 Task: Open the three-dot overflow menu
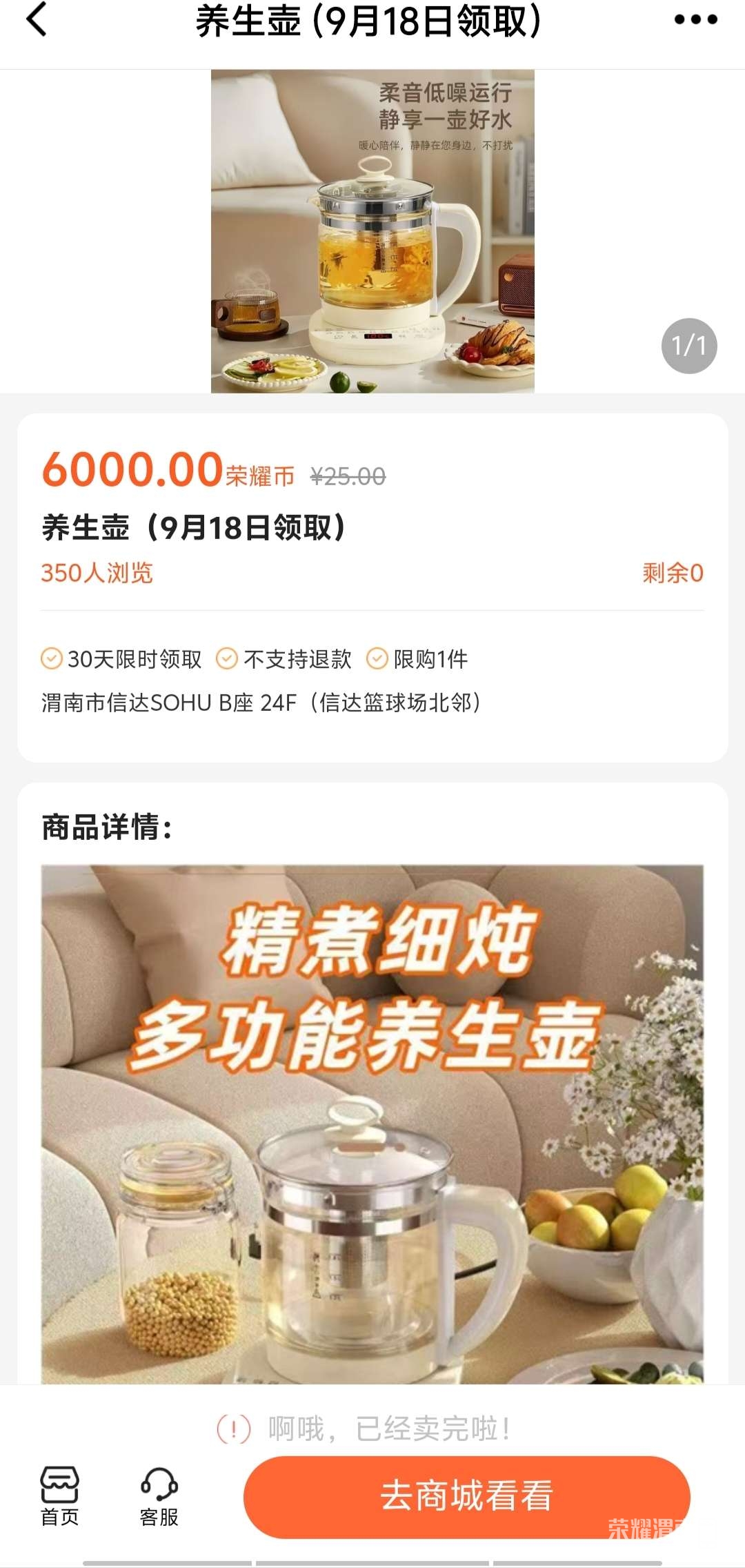[695, 20]
